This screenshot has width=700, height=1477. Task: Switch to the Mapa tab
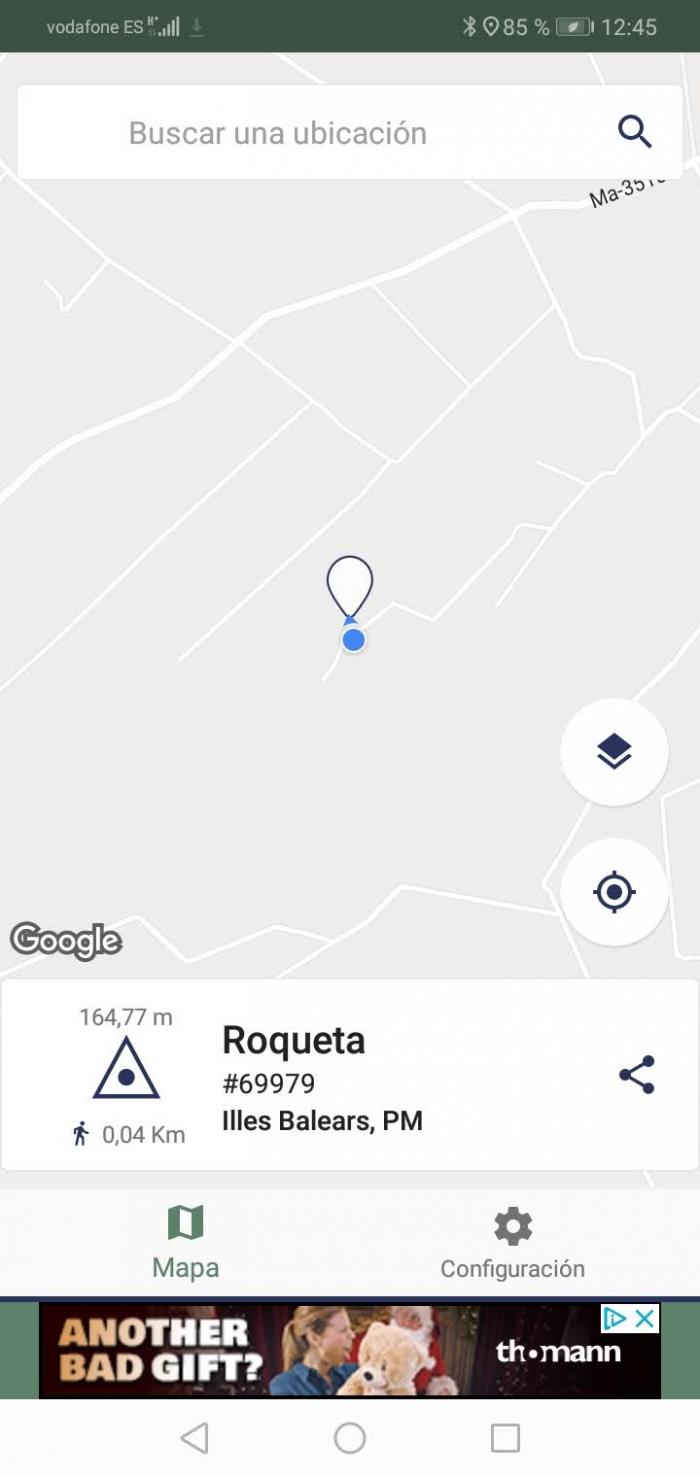[186, 1243]
